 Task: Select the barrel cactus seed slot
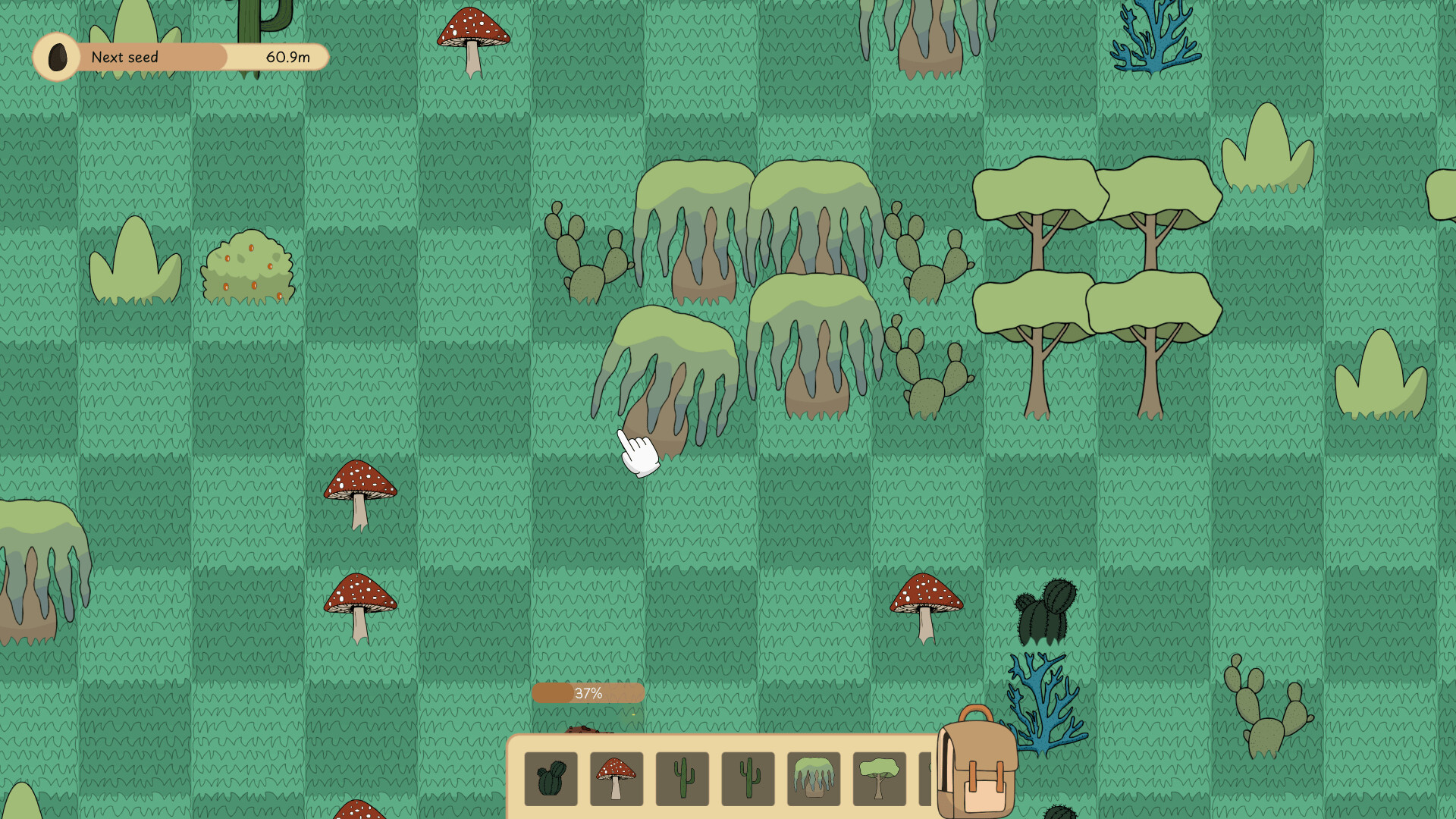point(551,779)
